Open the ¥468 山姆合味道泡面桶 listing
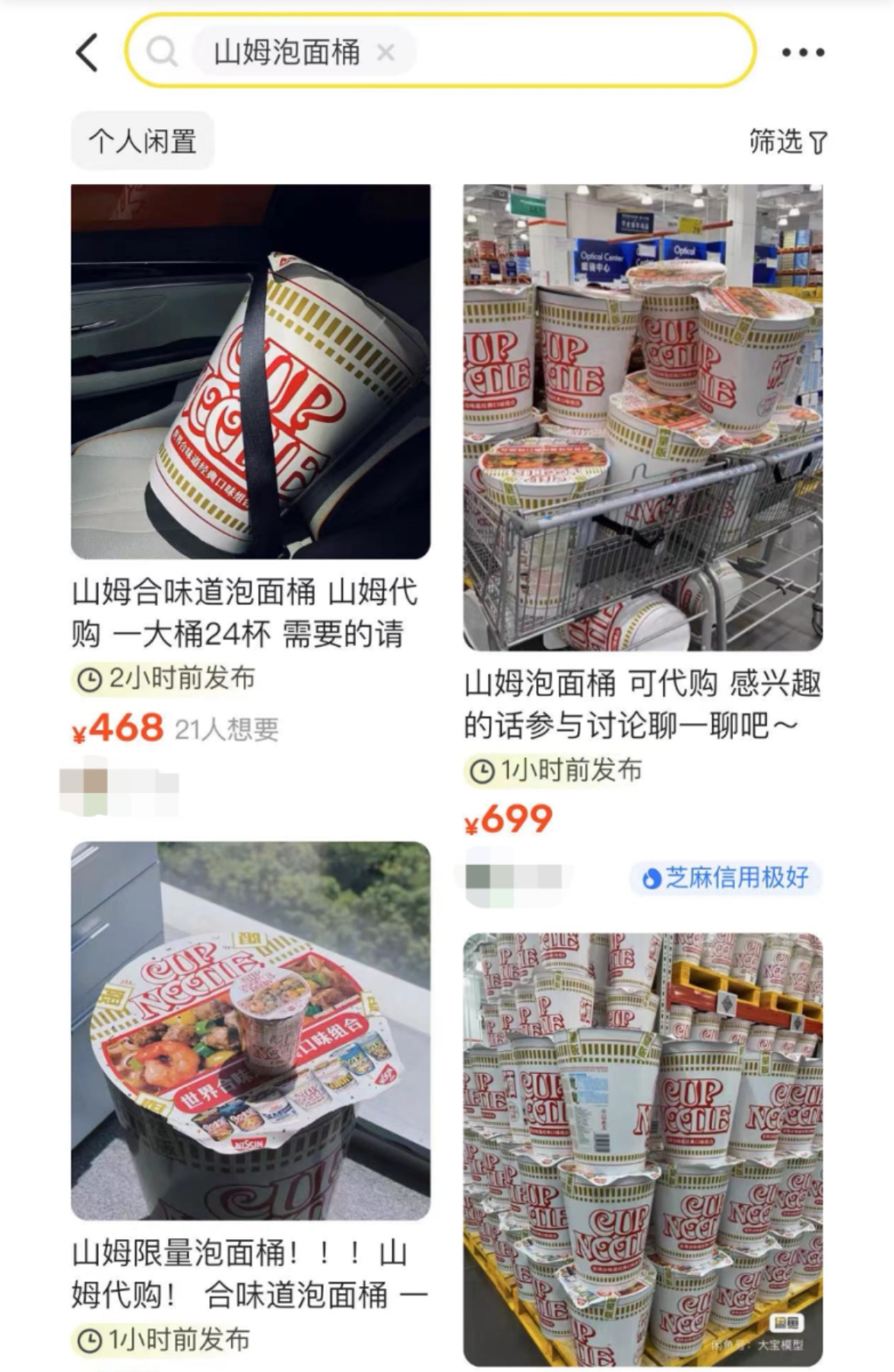Image resolution: width=894 pixels, height=1372 pixels. (250, 372)
